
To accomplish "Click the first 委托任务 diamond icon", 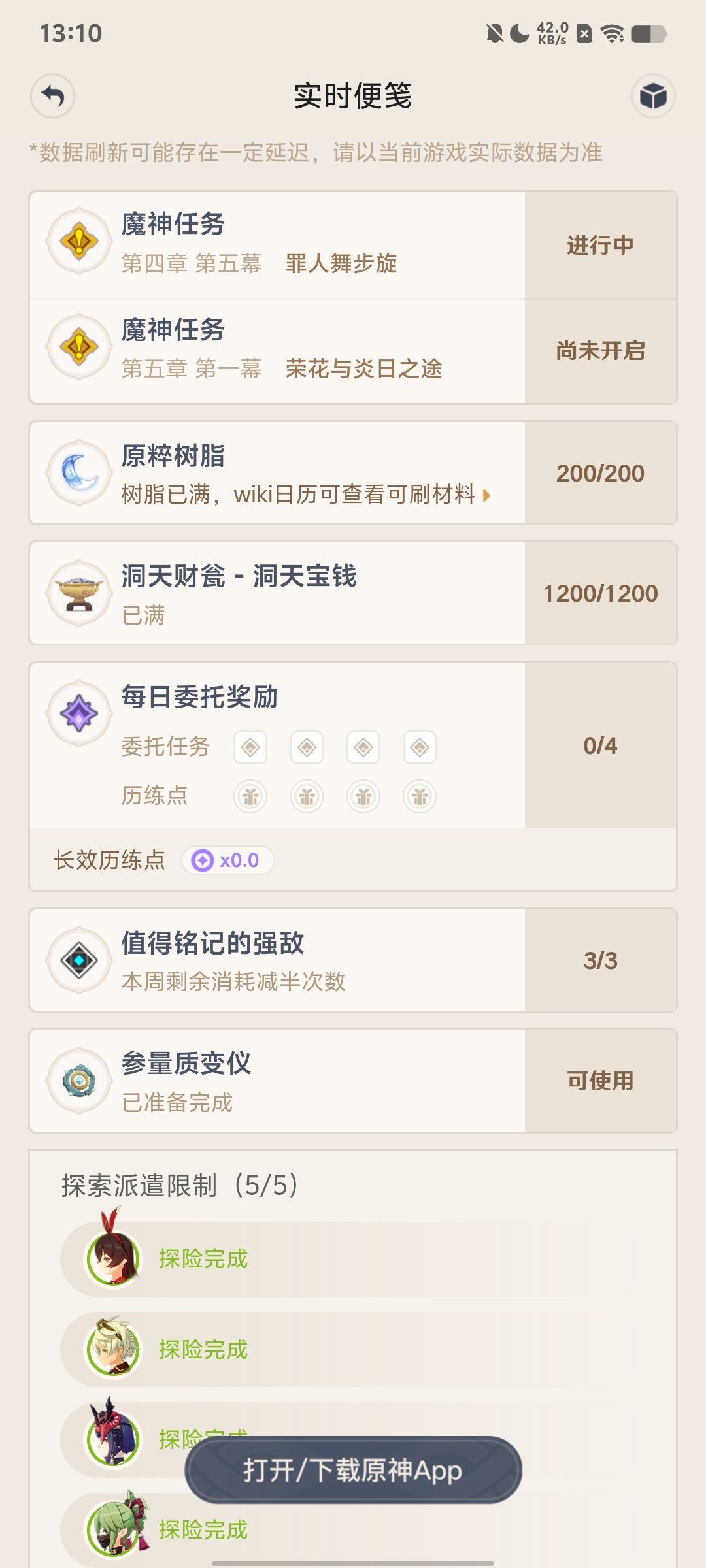I will pos(250,747).
